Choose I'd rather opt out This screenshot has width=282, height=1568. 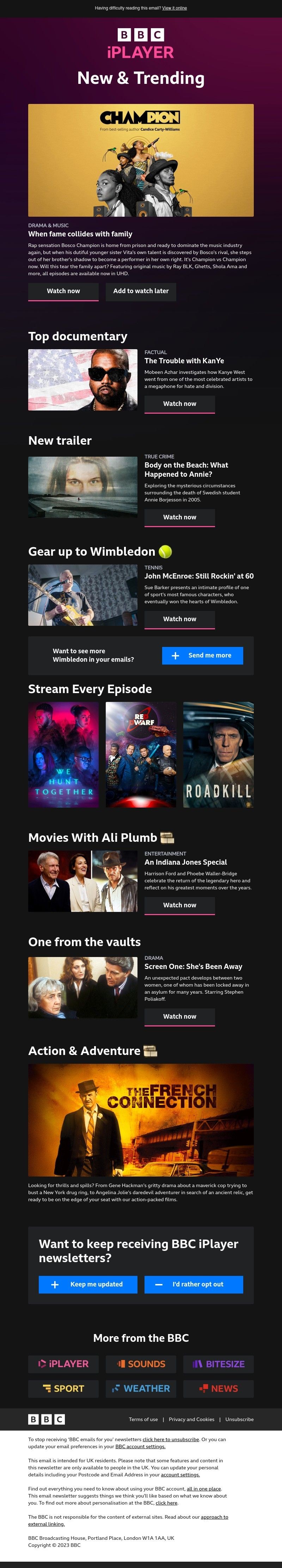(194, 1284)
